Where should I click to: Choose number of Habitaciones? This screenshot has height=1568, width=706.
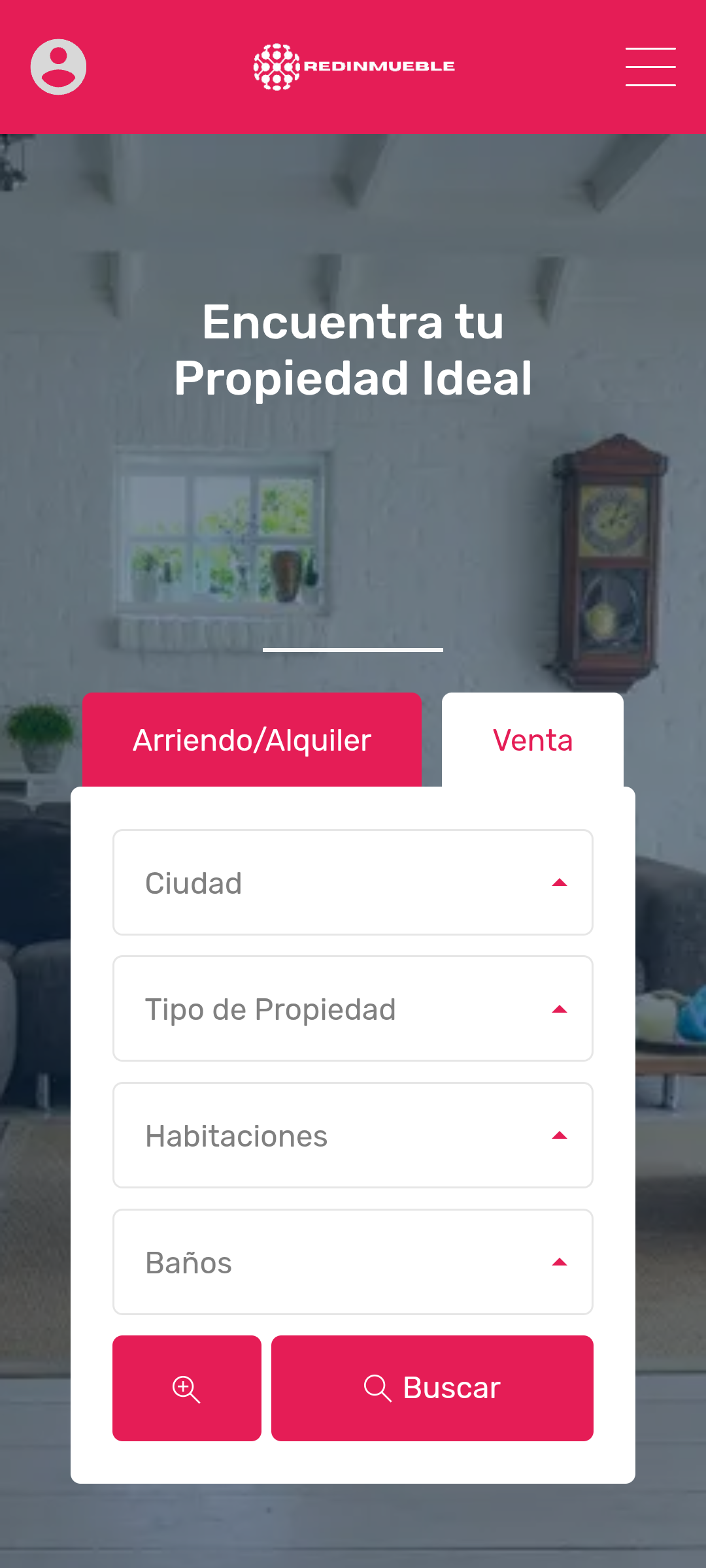(353, 1135)
